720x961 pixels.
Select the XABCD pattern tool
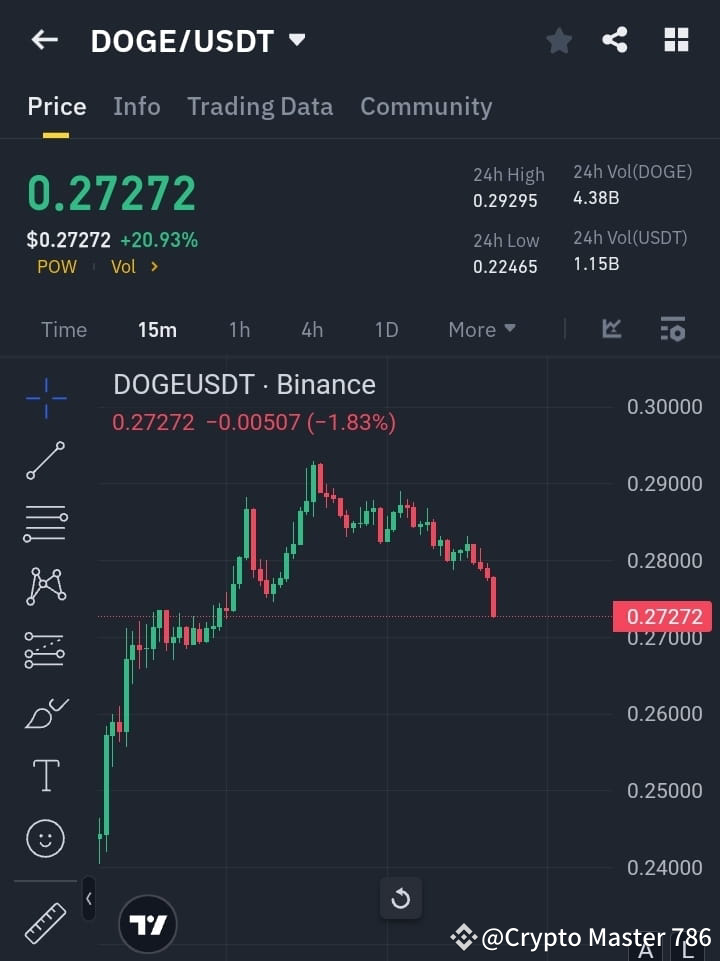(44, 587)
